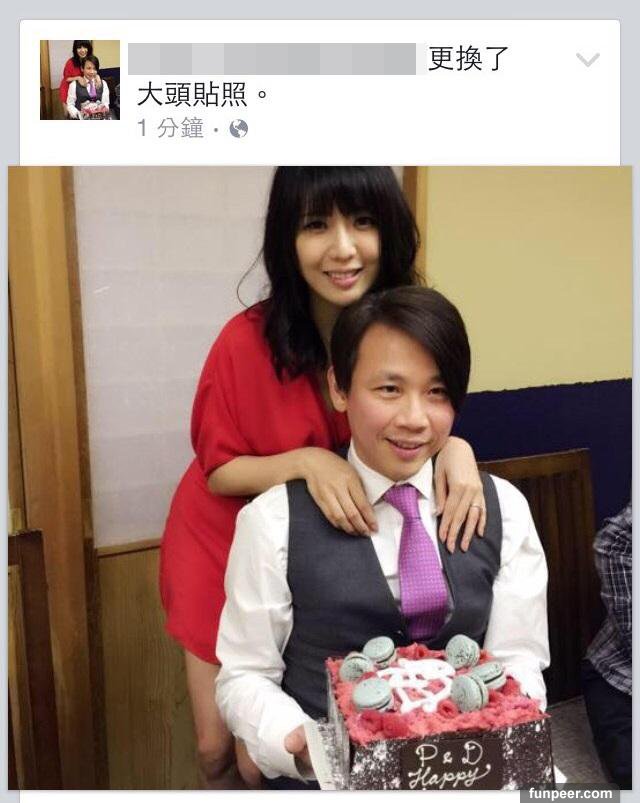Expand the post options chevron

click(x=588, y=60)
